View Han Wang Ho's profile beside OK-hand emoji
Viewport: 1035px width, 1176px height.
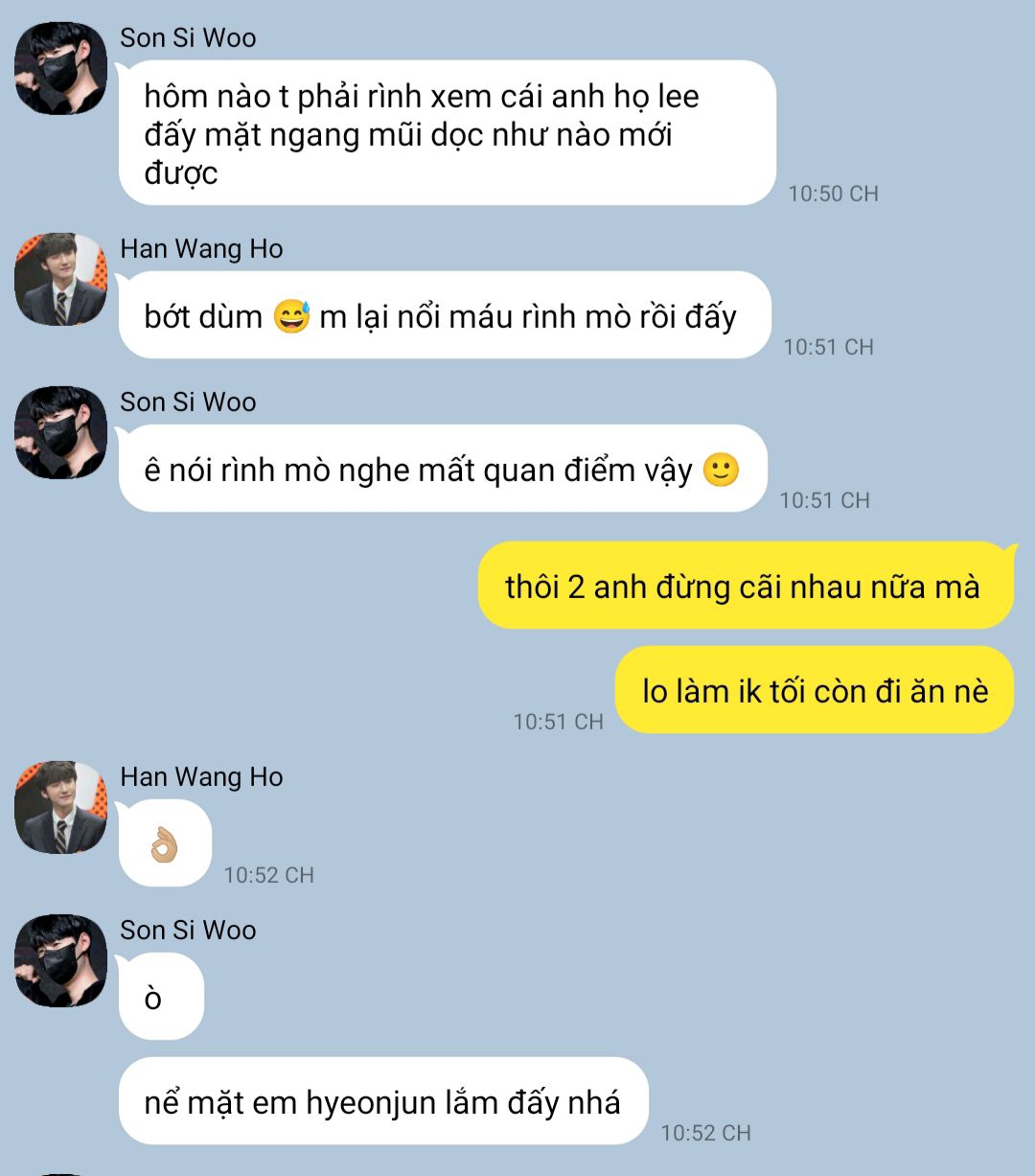60,807
